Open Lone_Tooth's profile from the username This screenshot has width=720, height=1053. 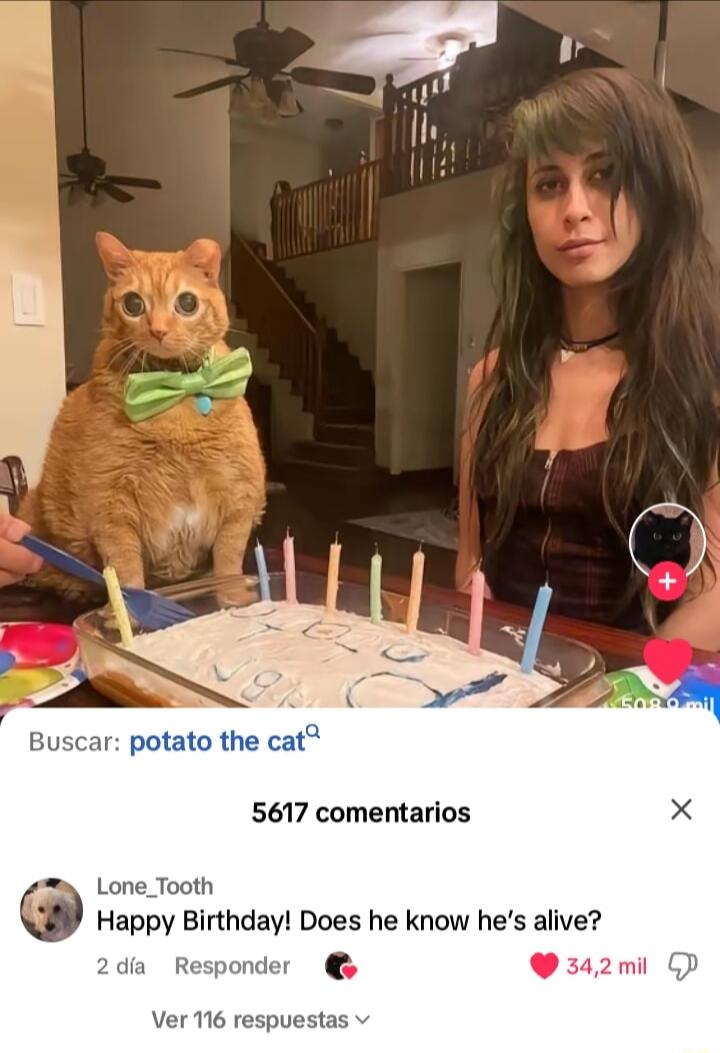pos(154,886)
